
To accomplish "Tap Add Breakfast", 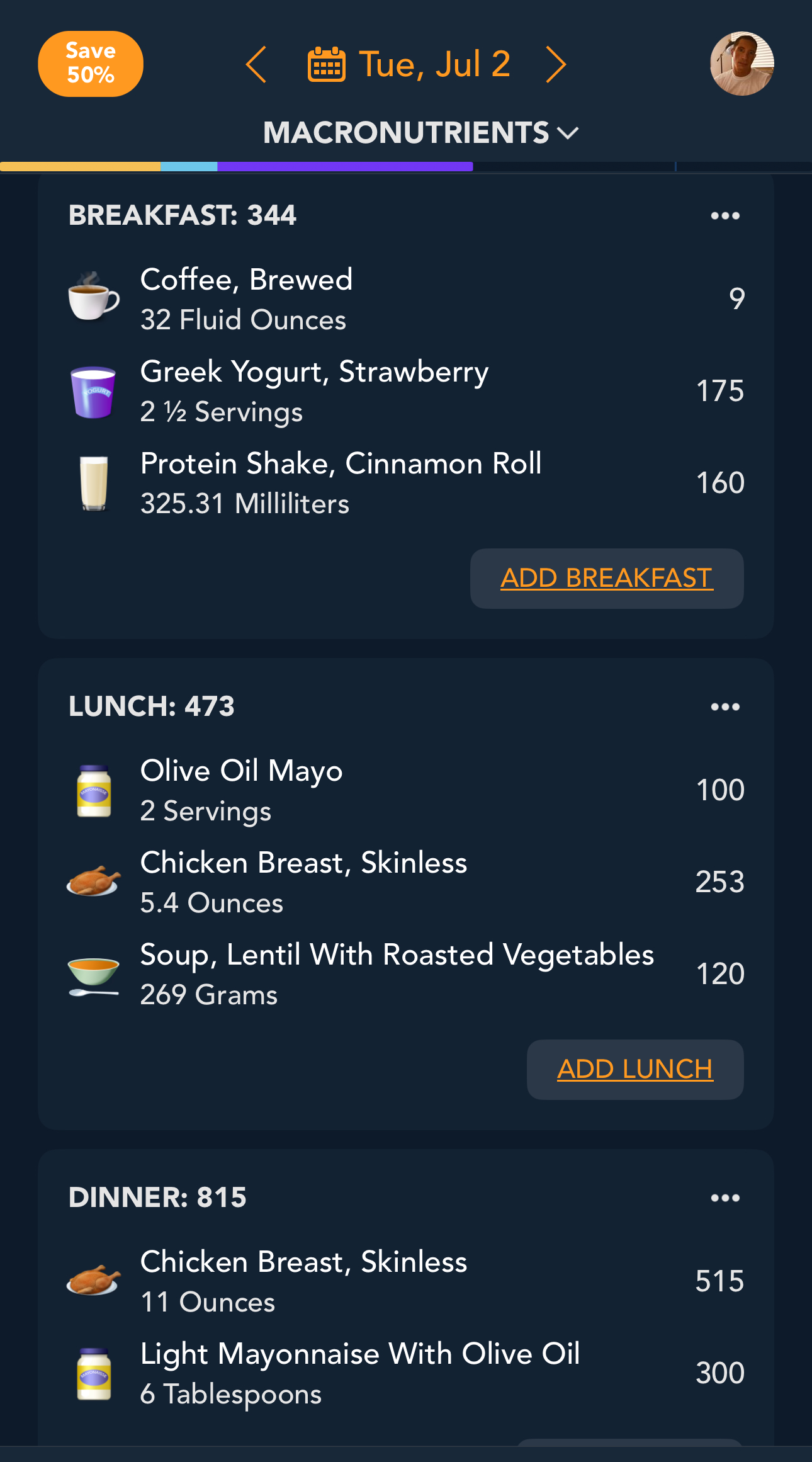I will point(606,578).
